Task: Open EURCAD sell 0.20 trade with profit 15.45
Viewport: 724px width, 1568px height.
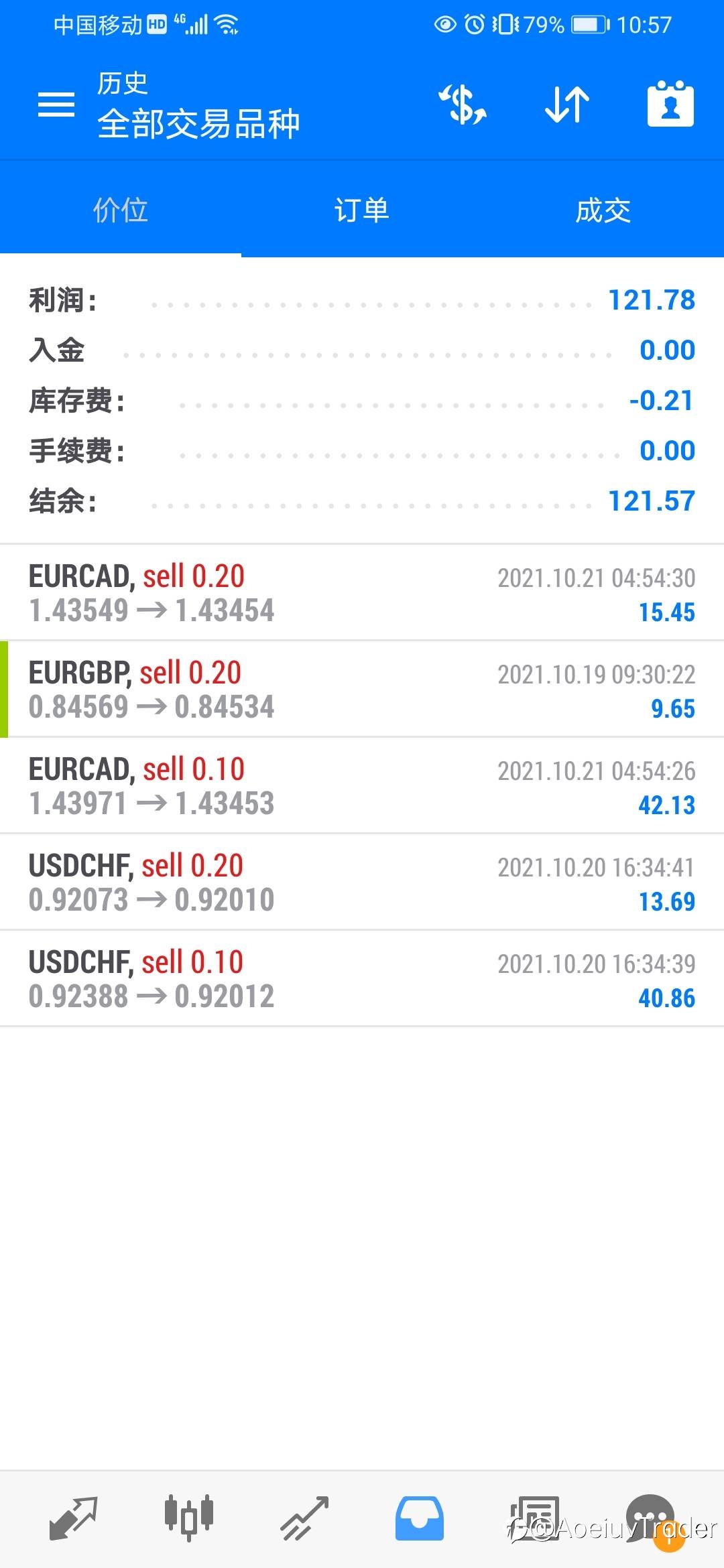Action: (x=362, y=592)
